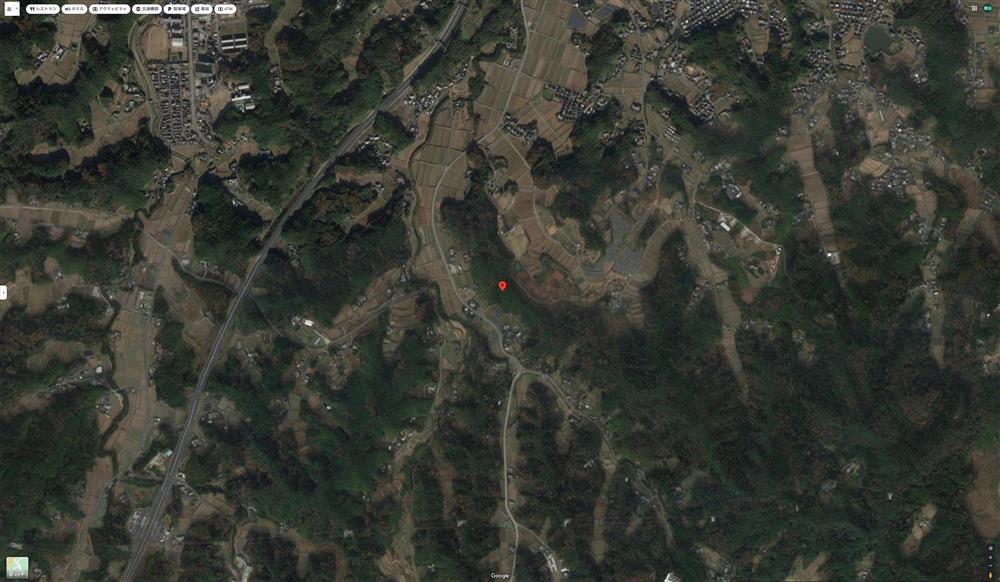
Task: Tap the red location pin on map
Action: (502, 287)
